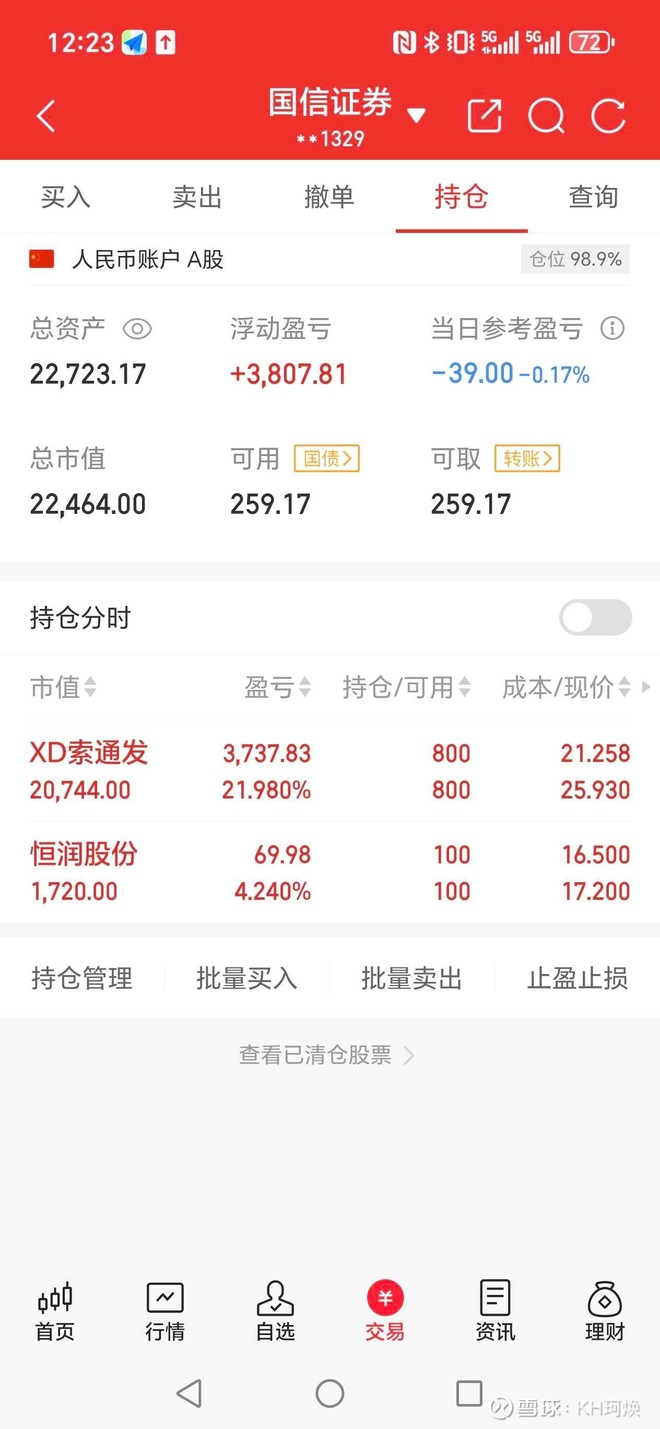The width and height of the screenshot is (660, 1429).
Task: Open the 自选 bottom tab
Action: (x=275, y=1311)
